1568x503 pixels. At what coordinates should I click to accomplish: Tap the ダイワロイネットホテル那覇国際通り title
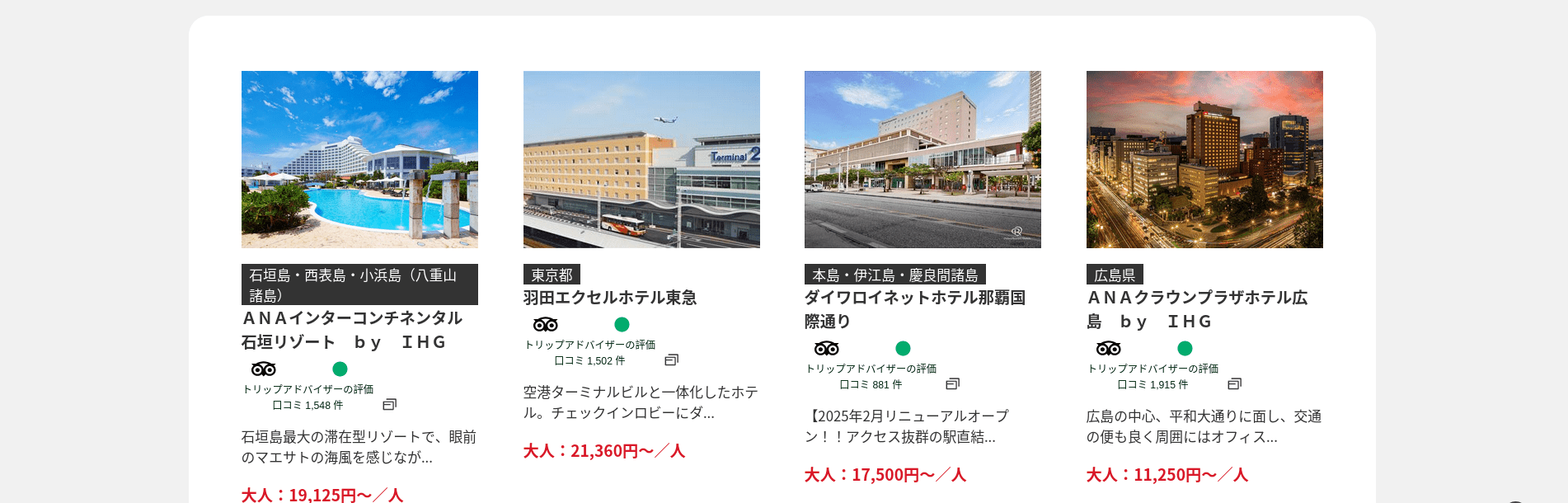point(915,308)
